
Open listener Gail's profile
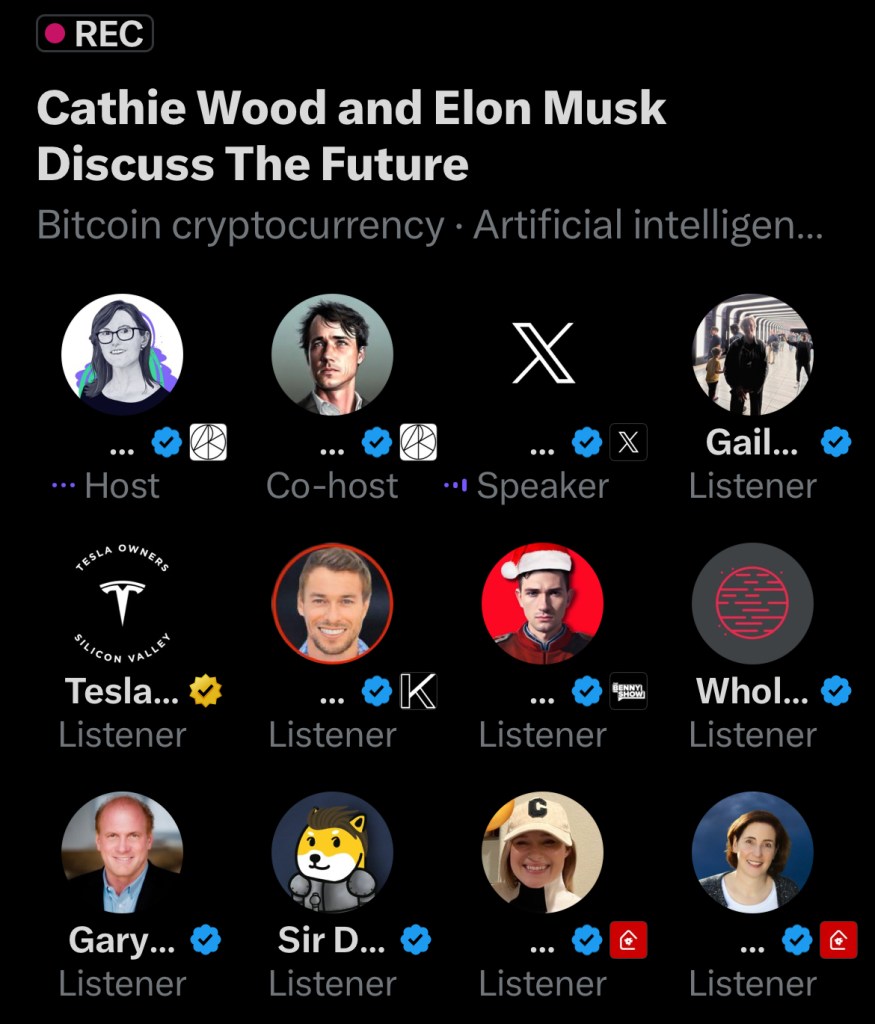point(752,354)
